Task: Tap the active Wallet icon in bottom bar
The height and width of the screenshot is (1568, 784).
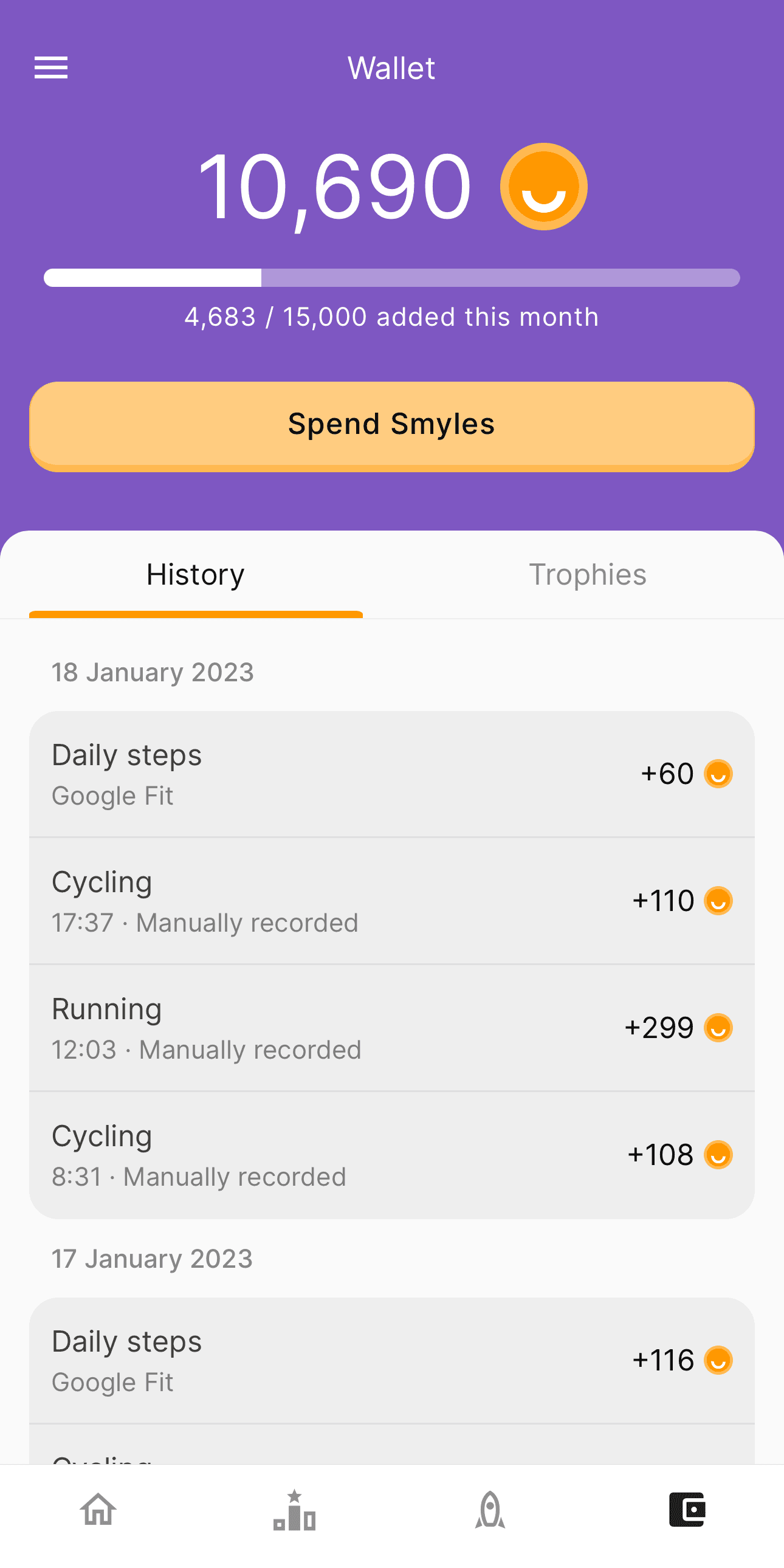Action: click(x=686, y=1510)
